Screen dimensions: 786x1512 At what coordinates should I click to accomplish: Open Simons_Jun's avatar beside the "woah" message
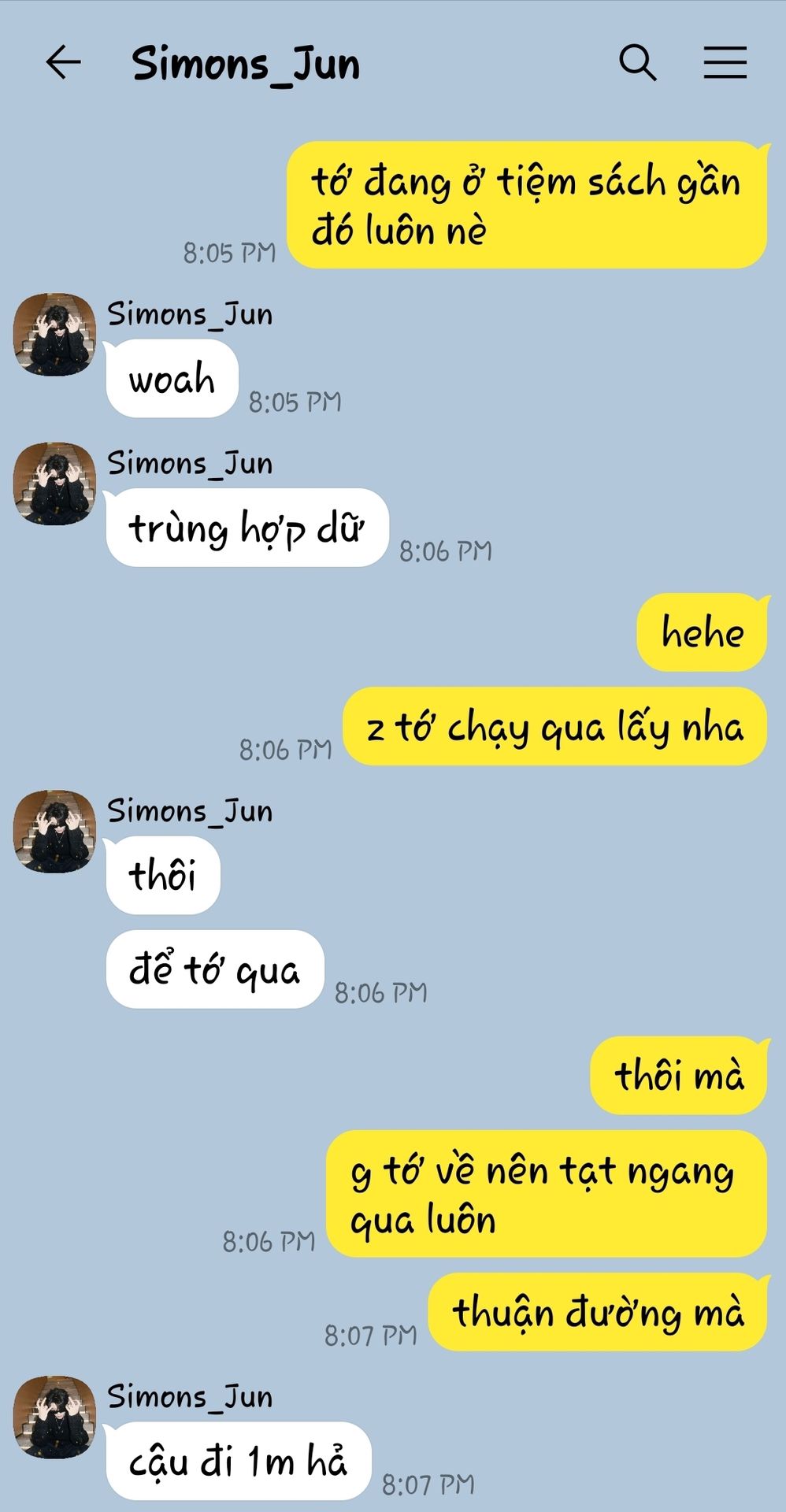54,335
